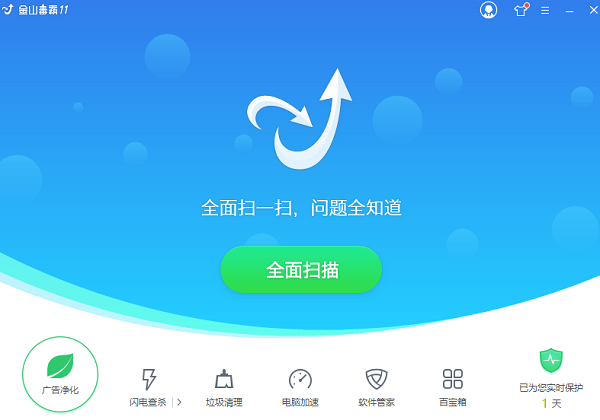The height and width of the screenshot is (420, 600).
Task: Select 电脑加速 speed-up tool
Action: (300, 386)
